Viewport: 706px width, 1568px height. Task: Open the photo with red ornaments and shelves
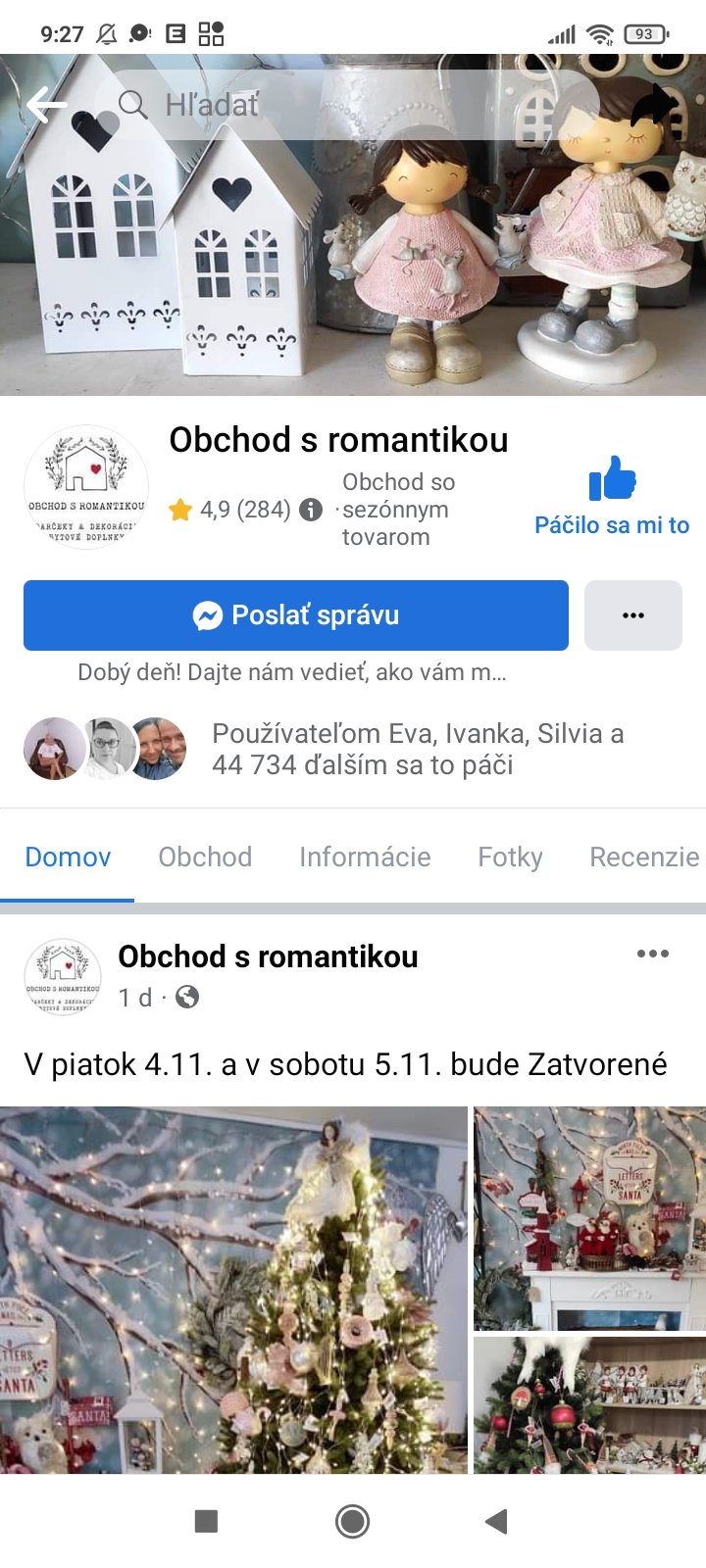click(589, 1405)
